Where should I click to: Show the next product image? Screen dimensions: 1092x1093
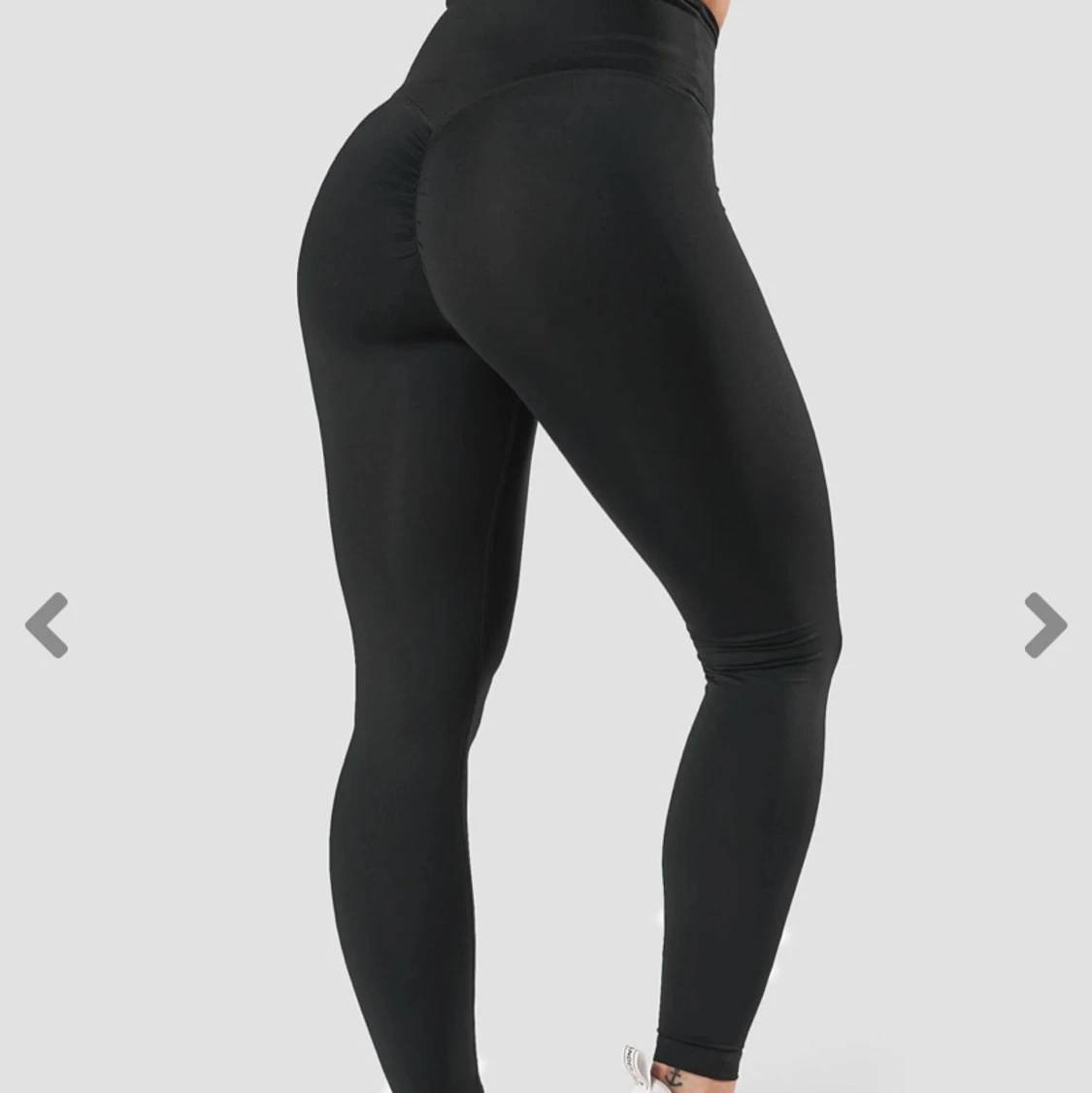click(x=1044, y=625)
